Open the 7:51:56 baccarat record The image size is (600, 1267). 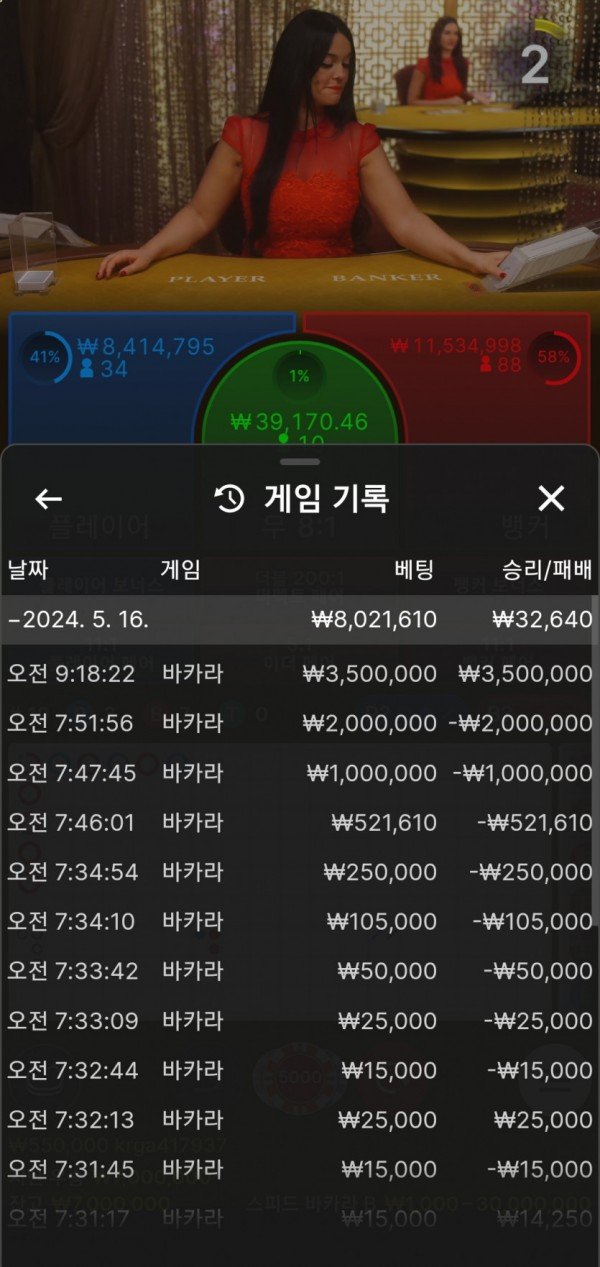point(300,723)
